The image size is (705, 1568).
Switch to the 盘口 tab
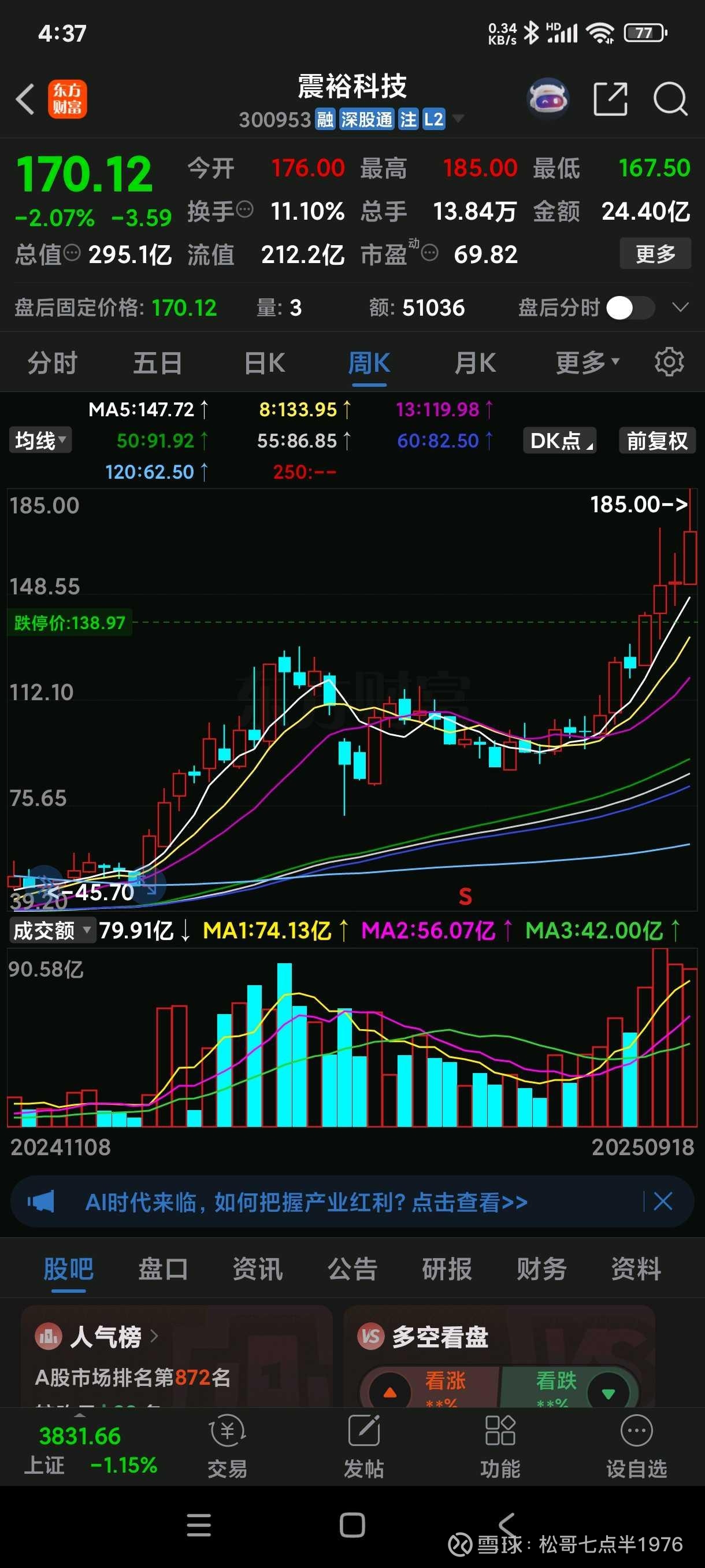(x=162, y=1270)
